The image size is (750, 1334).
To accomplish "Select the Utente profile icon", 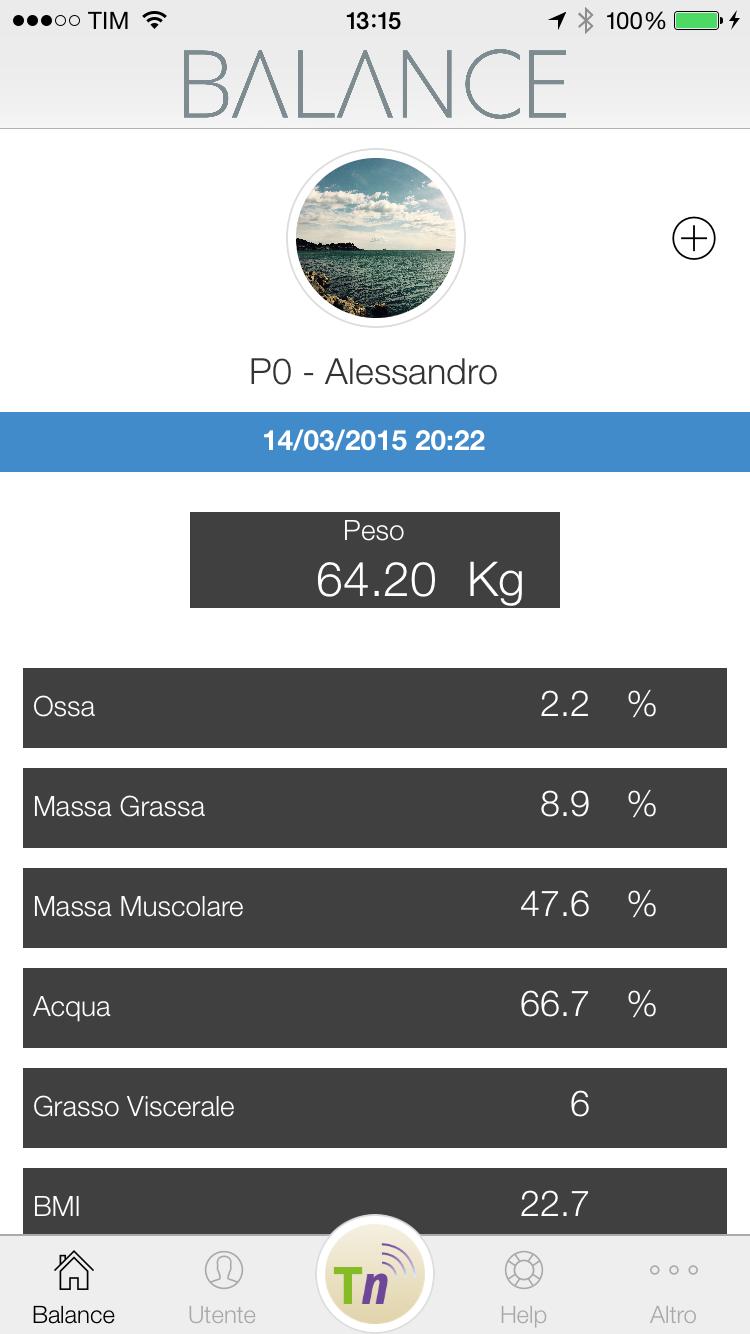I will [x=222, y=1268].
